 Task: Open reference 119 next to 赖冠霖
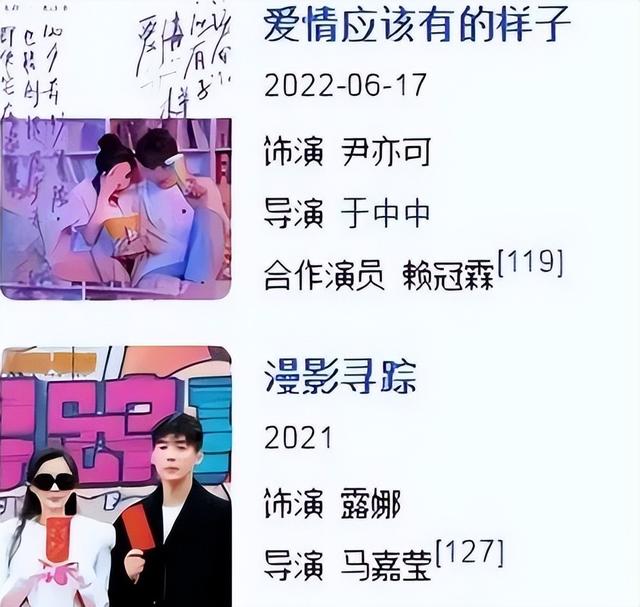531,264
